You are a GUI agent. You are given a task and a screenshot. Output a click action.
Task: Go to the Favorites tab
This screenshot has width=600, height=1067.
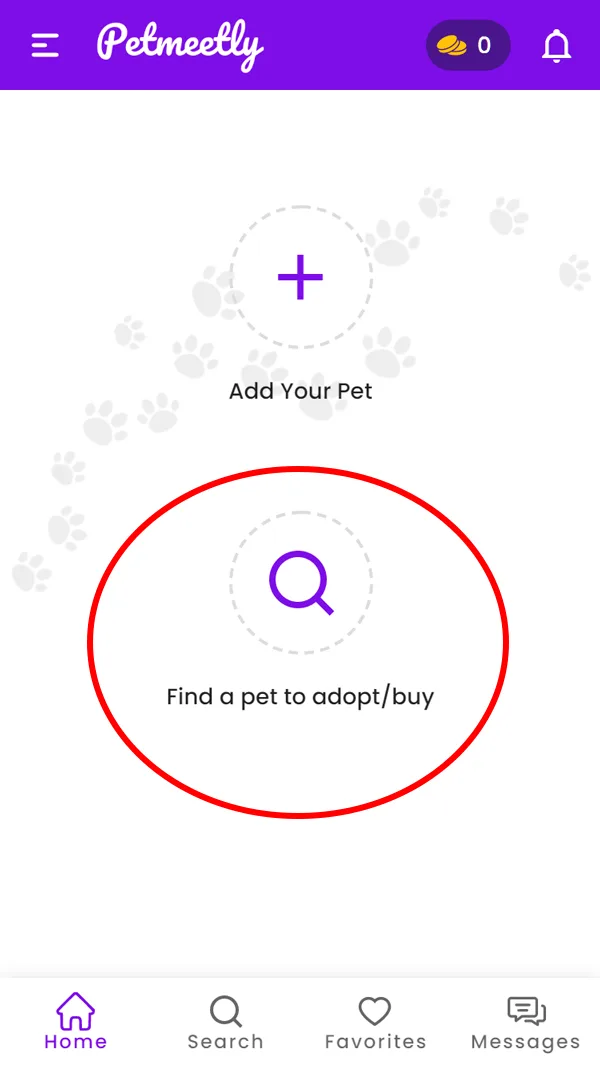tap(376, 1023)
